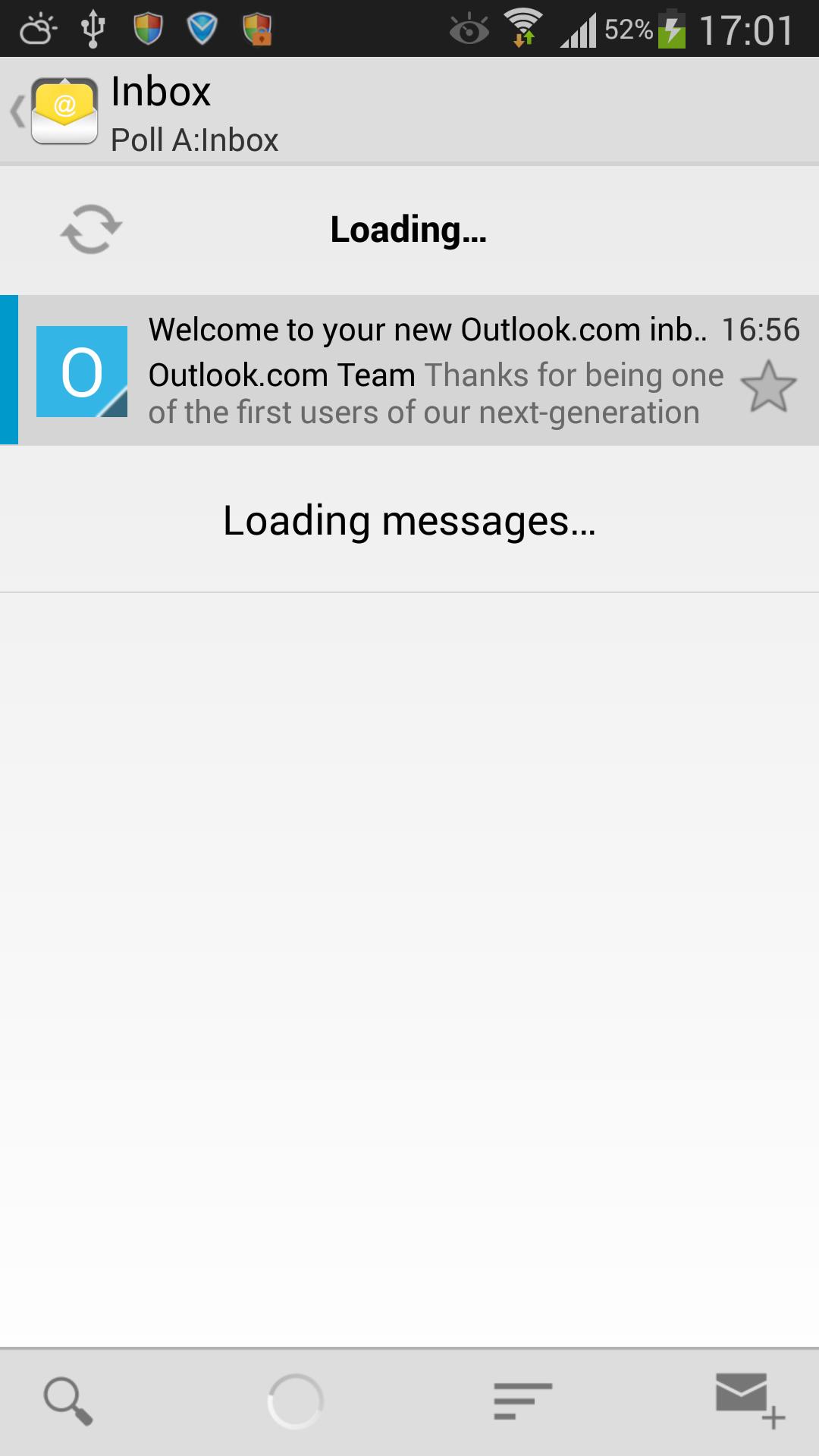Tap the Outlook.com Team contact avatar
The height and width of the screenshot is (1456, 819).
pyautogui.click(x=82, y=372)
